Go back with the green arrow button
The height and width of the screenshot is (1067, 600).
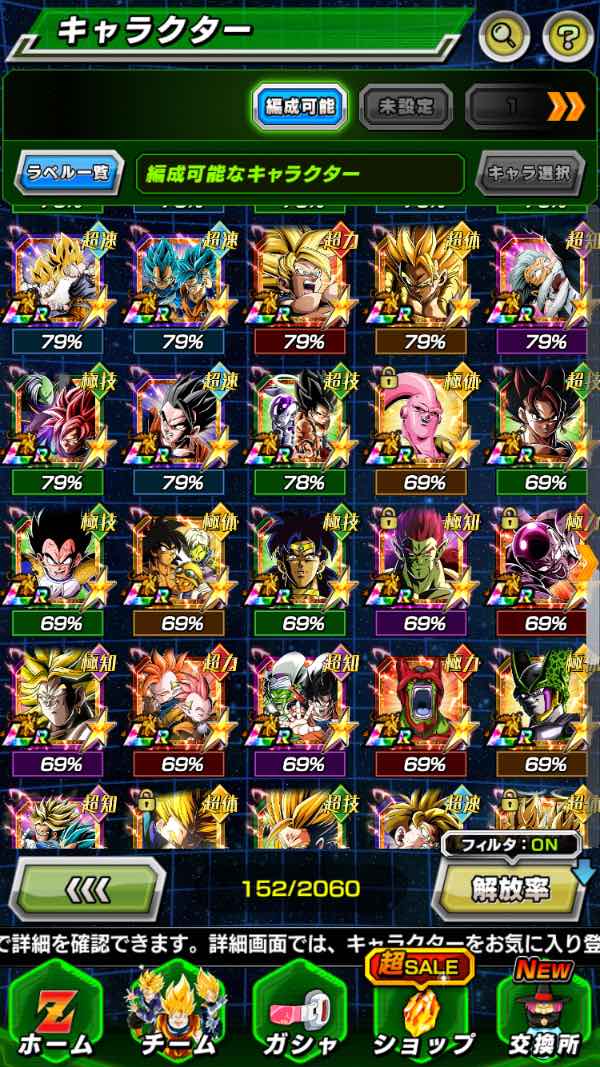coord(87,886)
